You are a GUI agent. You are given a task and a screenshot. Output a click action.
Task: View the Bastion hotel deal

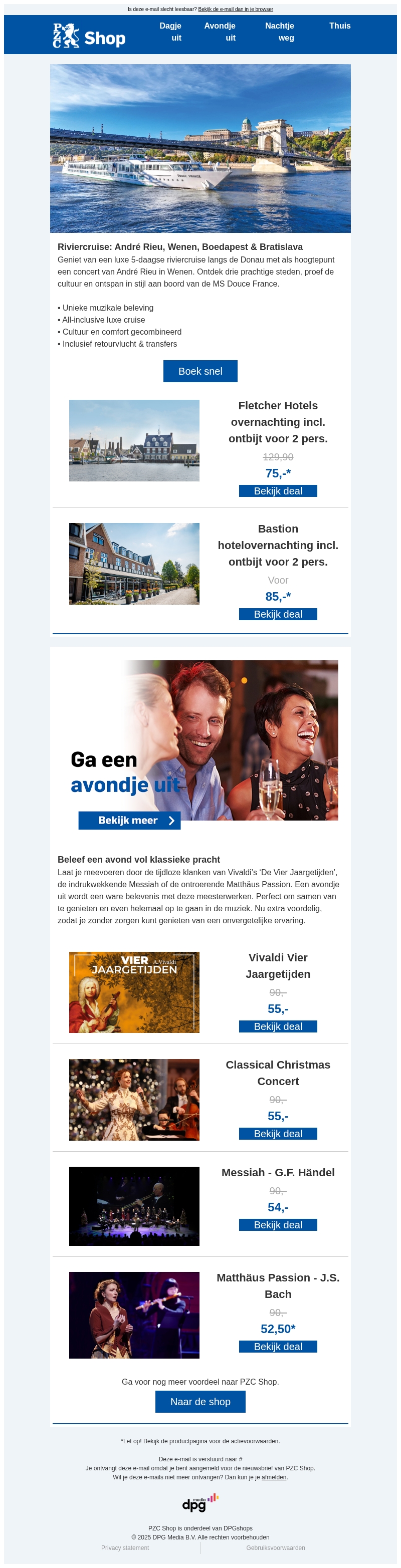click(278, 614)
